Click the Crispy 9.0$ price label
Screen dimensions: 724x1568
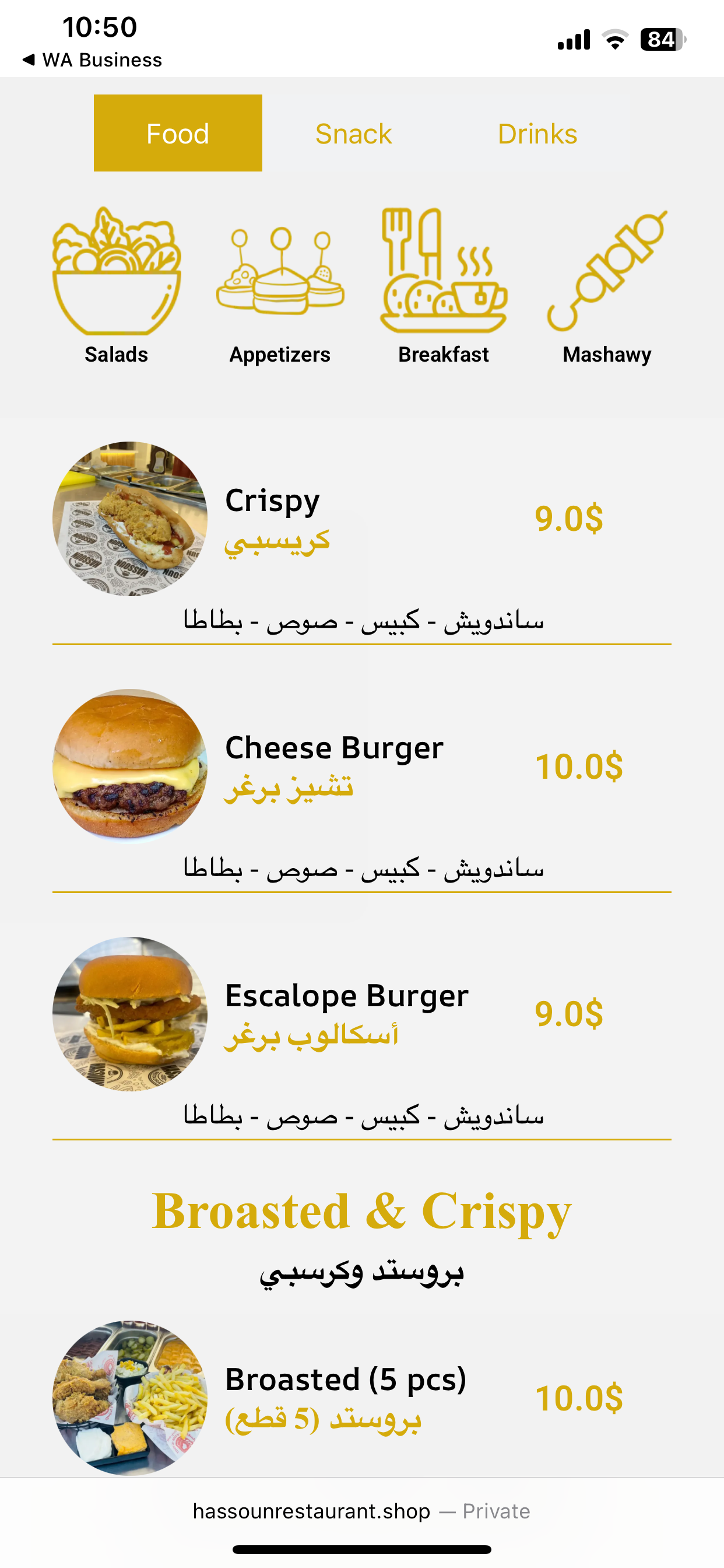(568, 520)
